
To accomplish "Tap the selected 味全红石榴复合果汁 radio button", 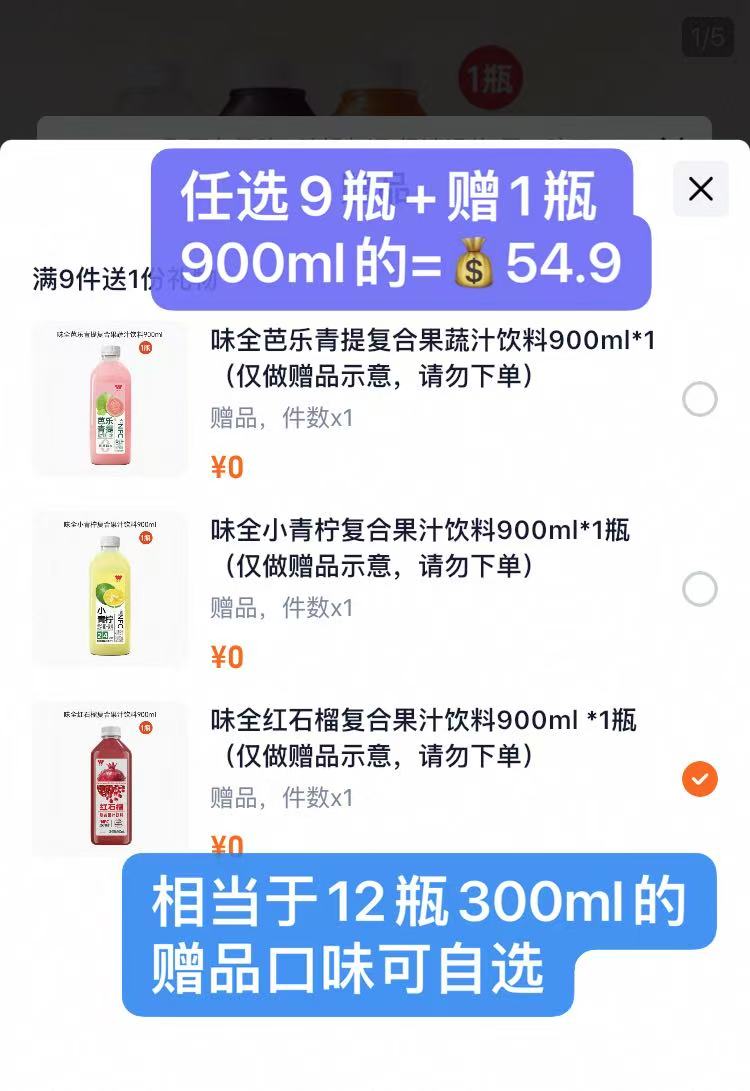I will (699, 779).
